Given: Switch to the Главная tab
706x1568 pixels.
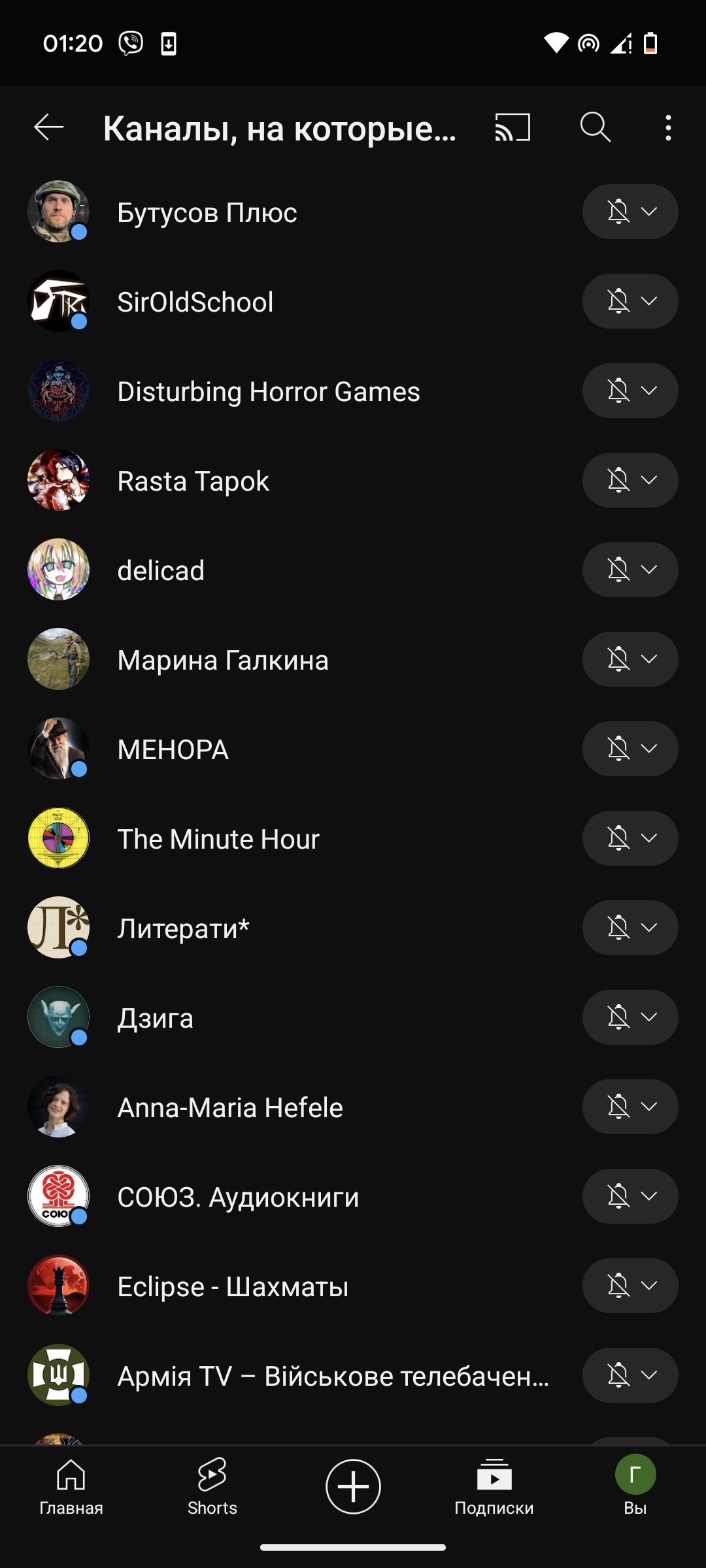Looking at the screenshot, I should point(71,1488).
